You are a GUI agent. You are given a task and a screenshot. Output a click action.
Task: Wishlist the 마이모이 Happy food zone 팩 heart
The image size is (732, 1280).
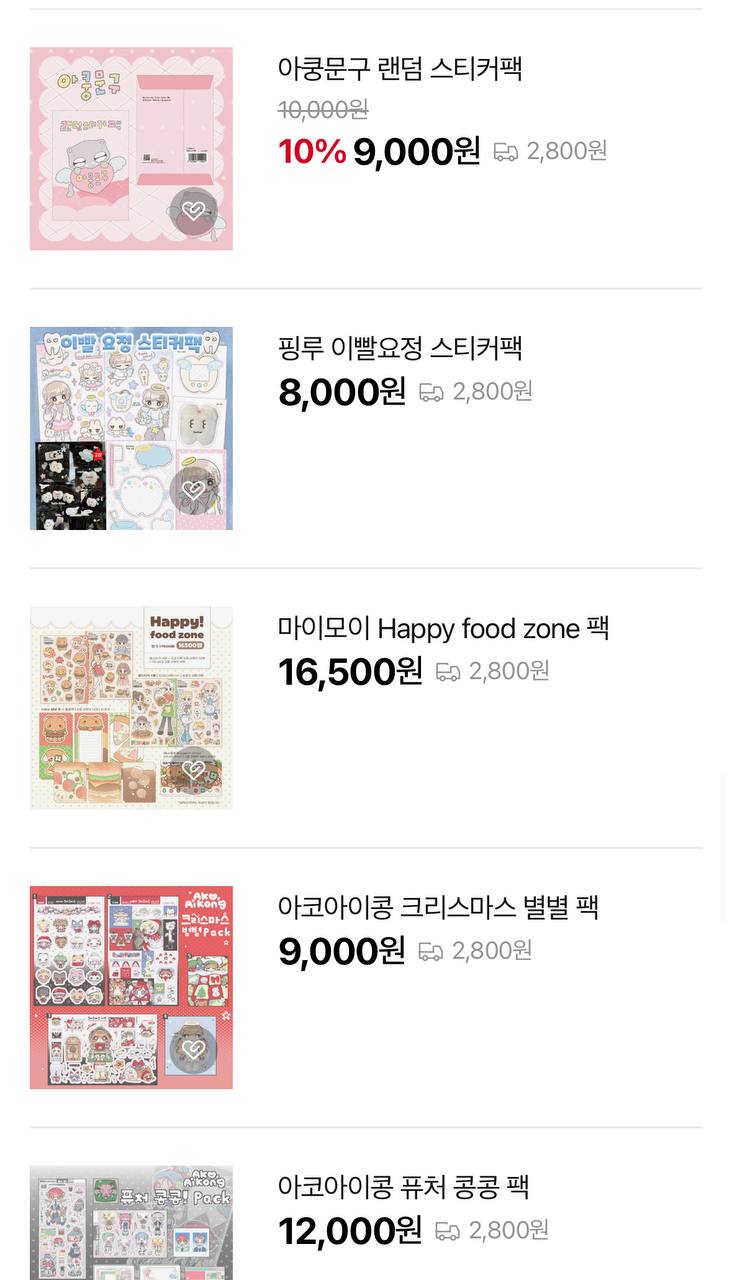(x=193, y=770)
